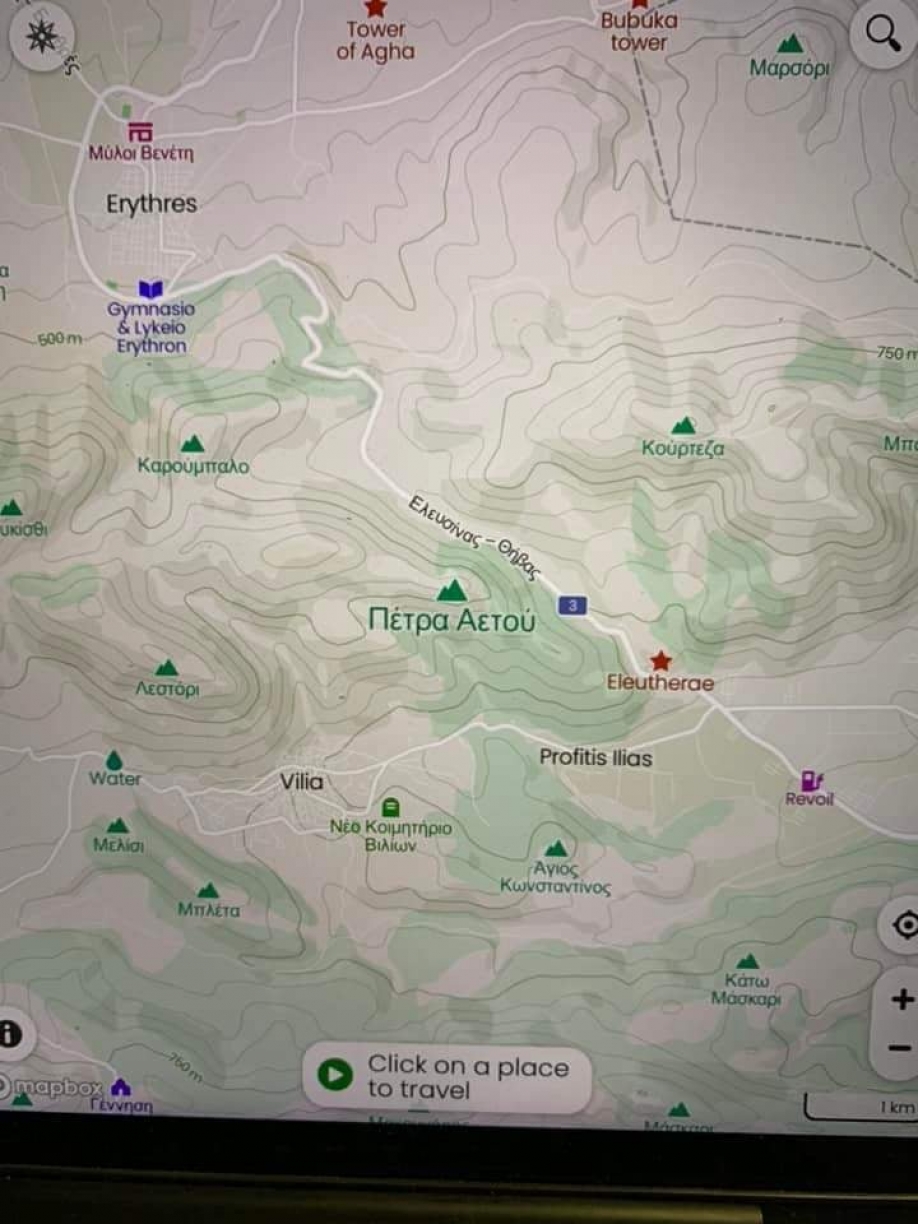Tap the 'Click on a place to travel' button
918x1224 pixels.
point(447,1077)
